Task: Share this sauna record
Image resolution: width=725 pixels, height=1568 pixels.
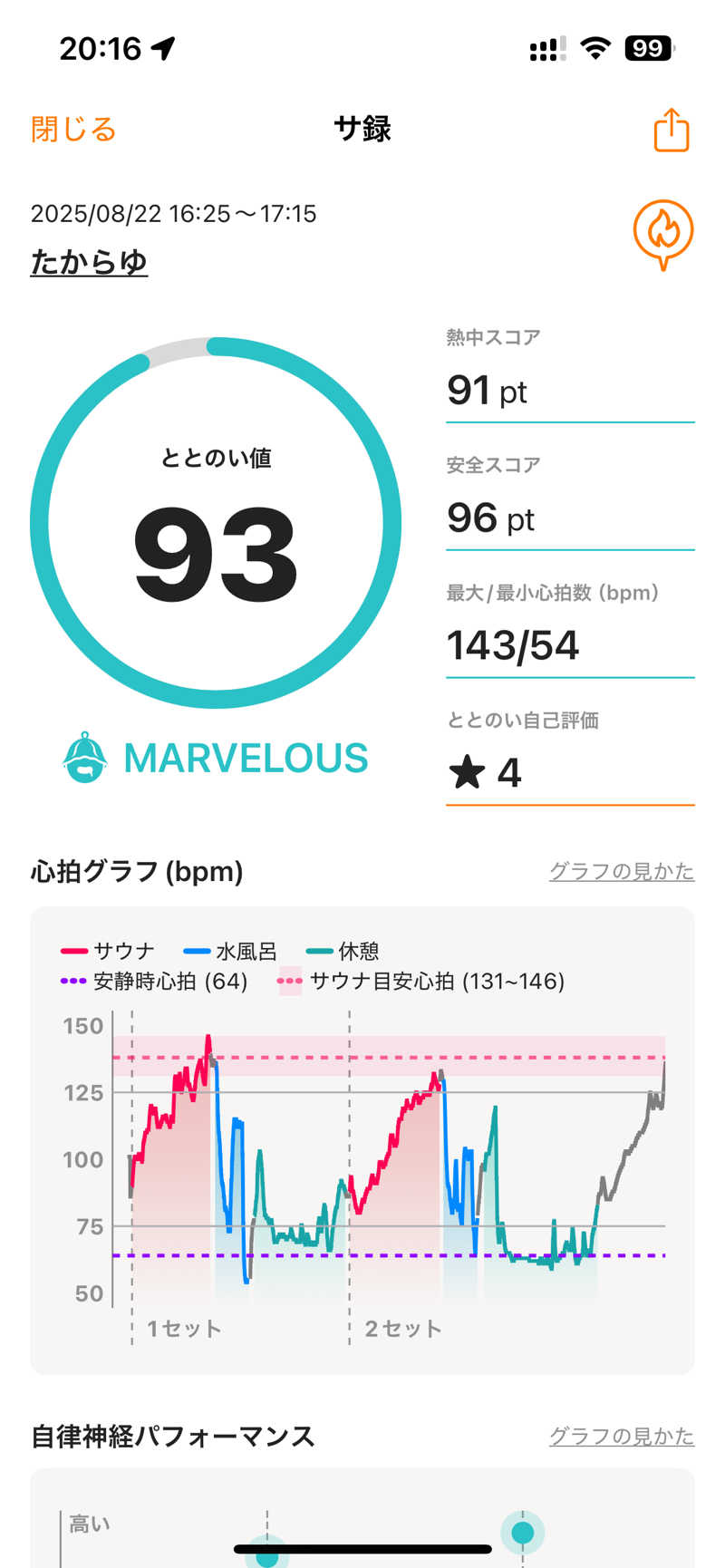Action: coord(672,130)
